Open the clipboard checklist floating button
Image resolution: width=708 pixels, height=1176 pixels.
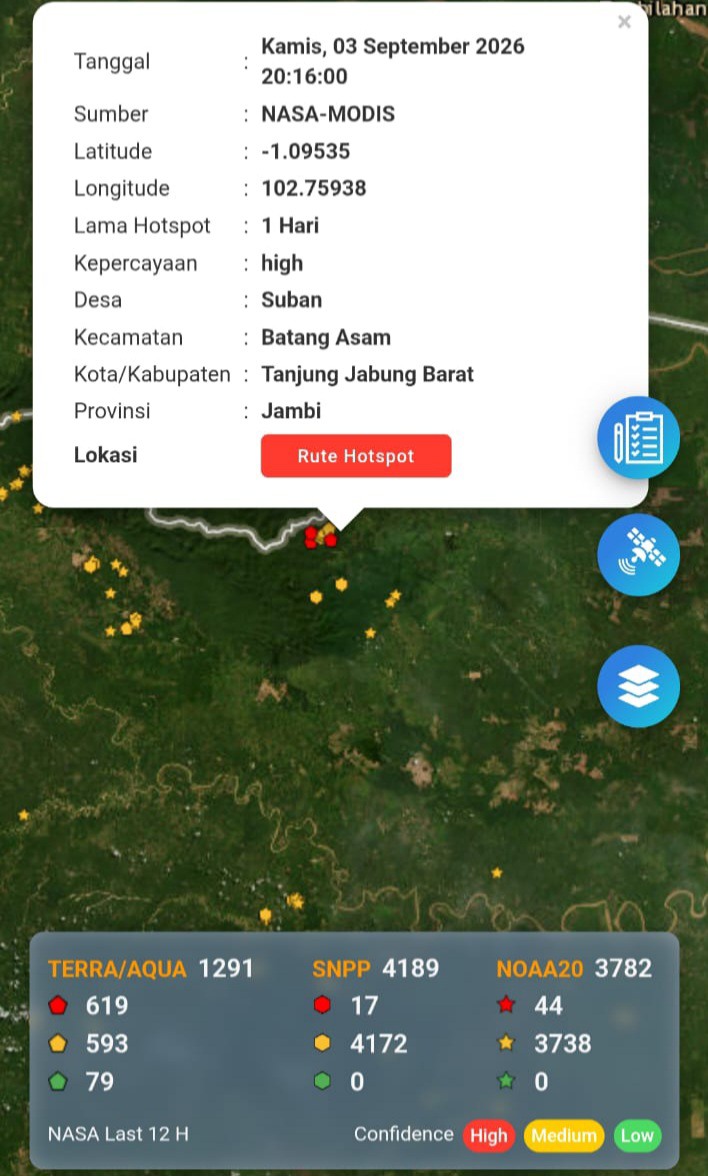pos(638,437)
